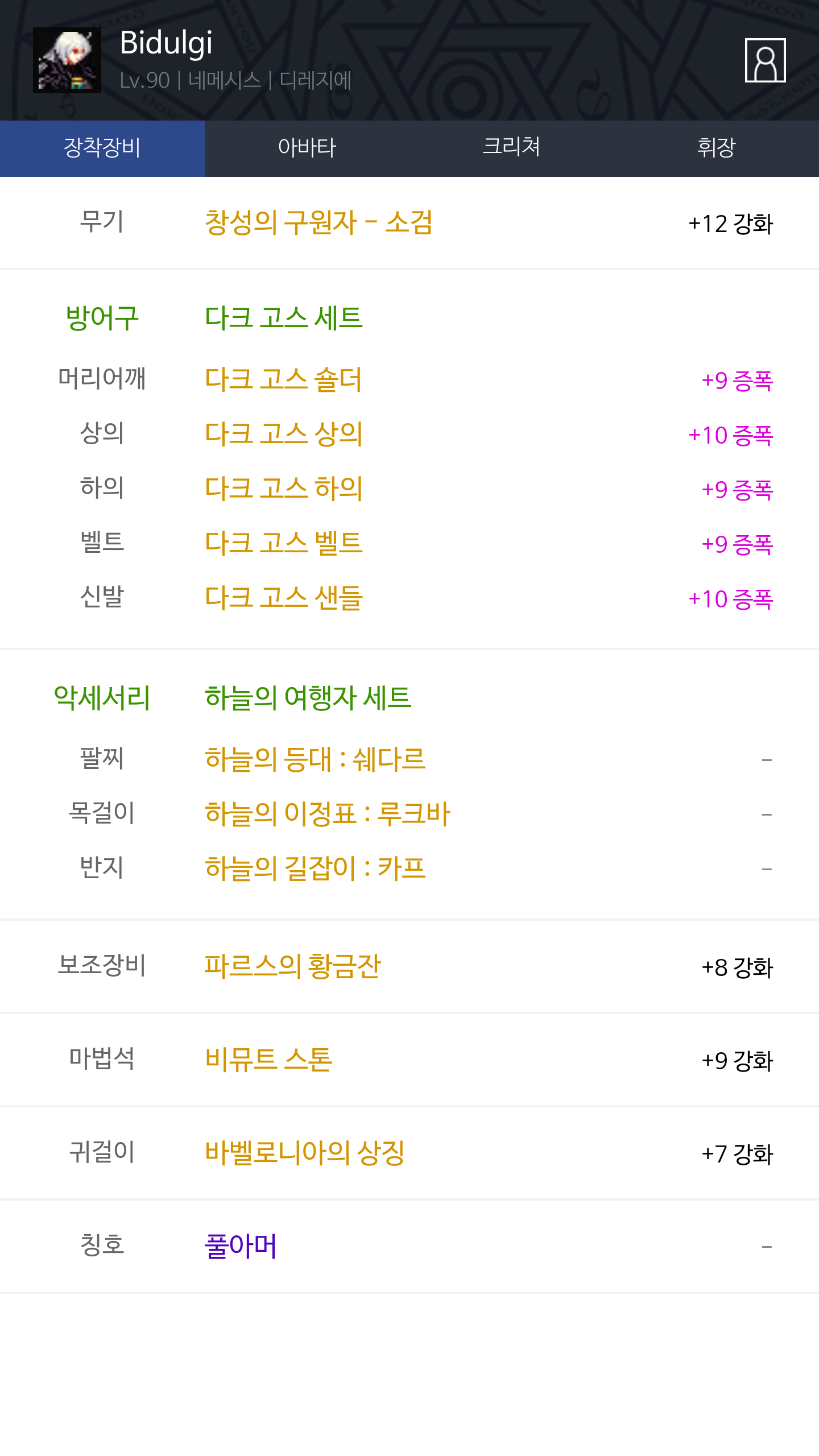Open the character profile icon
The height and width of the screenshot is (1456, 819).
765,60
